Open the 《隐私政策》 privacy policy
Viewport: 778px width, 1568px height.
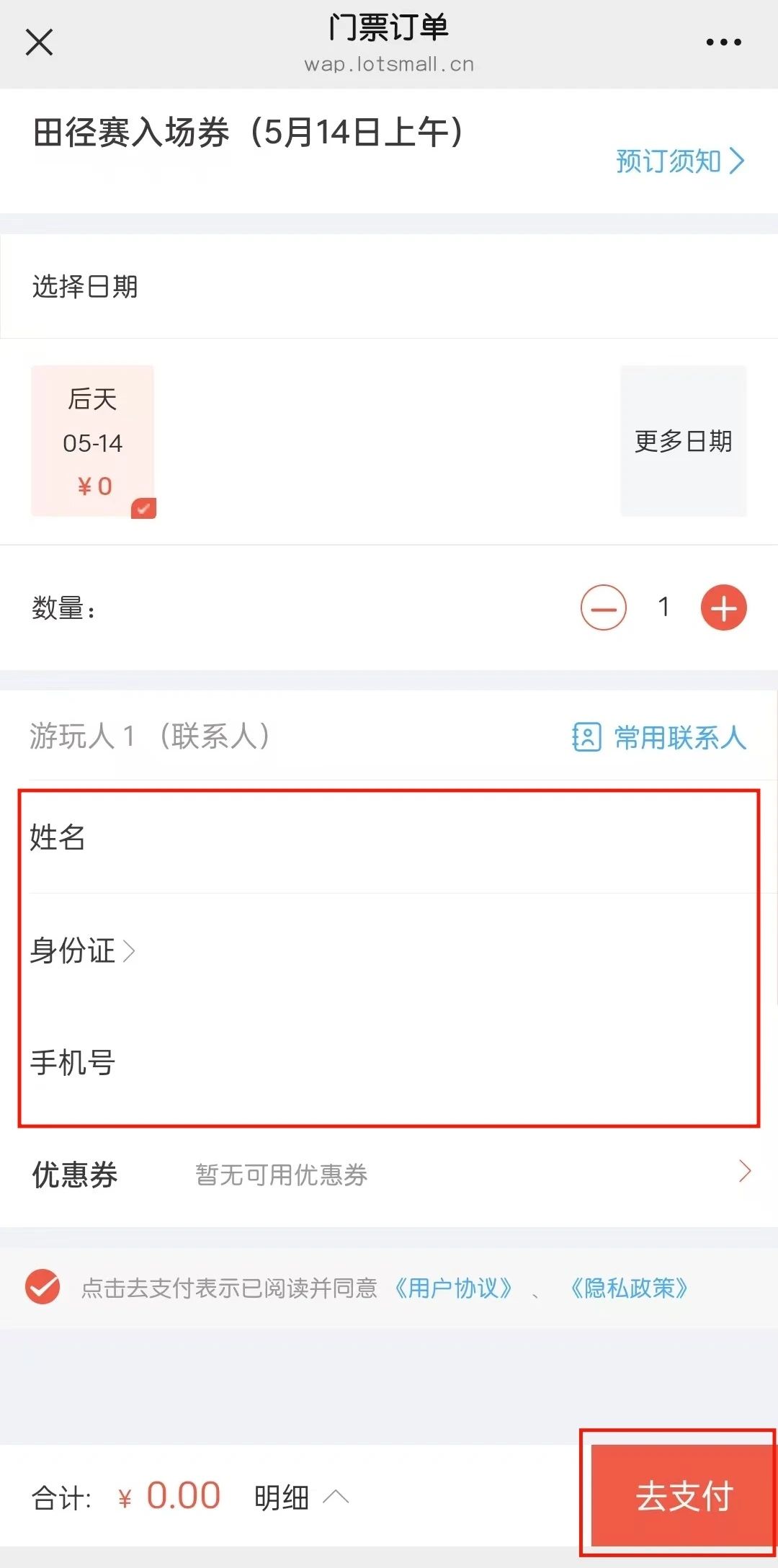629,1288
